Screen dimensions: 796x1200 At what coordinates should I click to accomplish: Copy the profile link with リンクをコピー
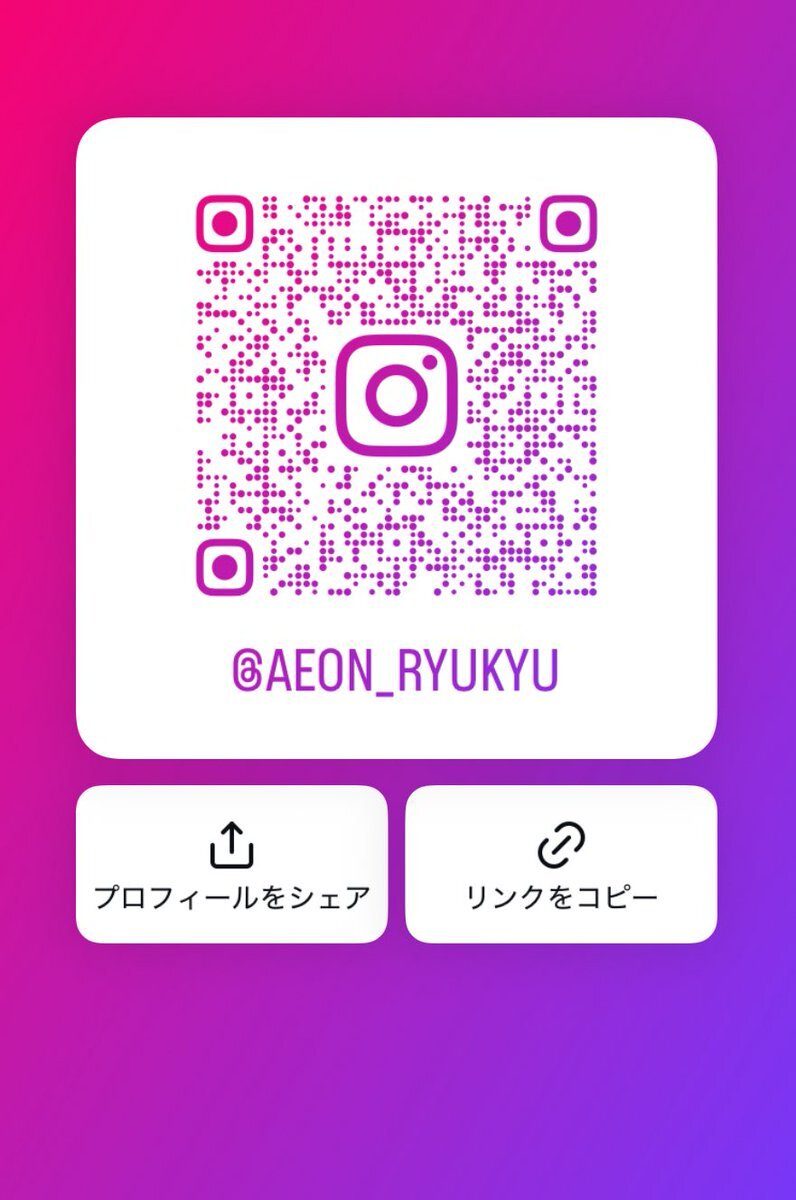(561, 865)
